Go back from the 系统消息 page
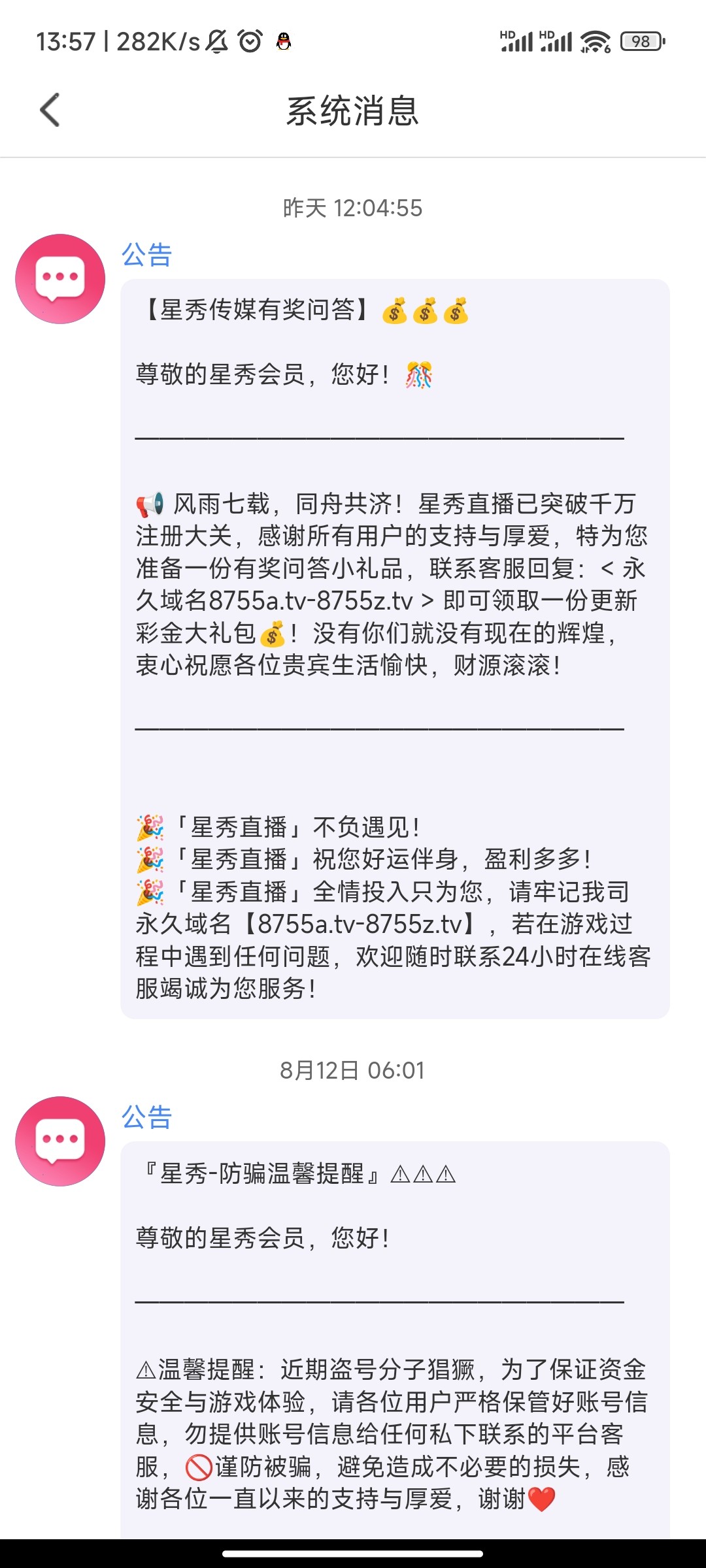Image resolution: width=706 pixels, height=1568 pixels. (50, 110)
